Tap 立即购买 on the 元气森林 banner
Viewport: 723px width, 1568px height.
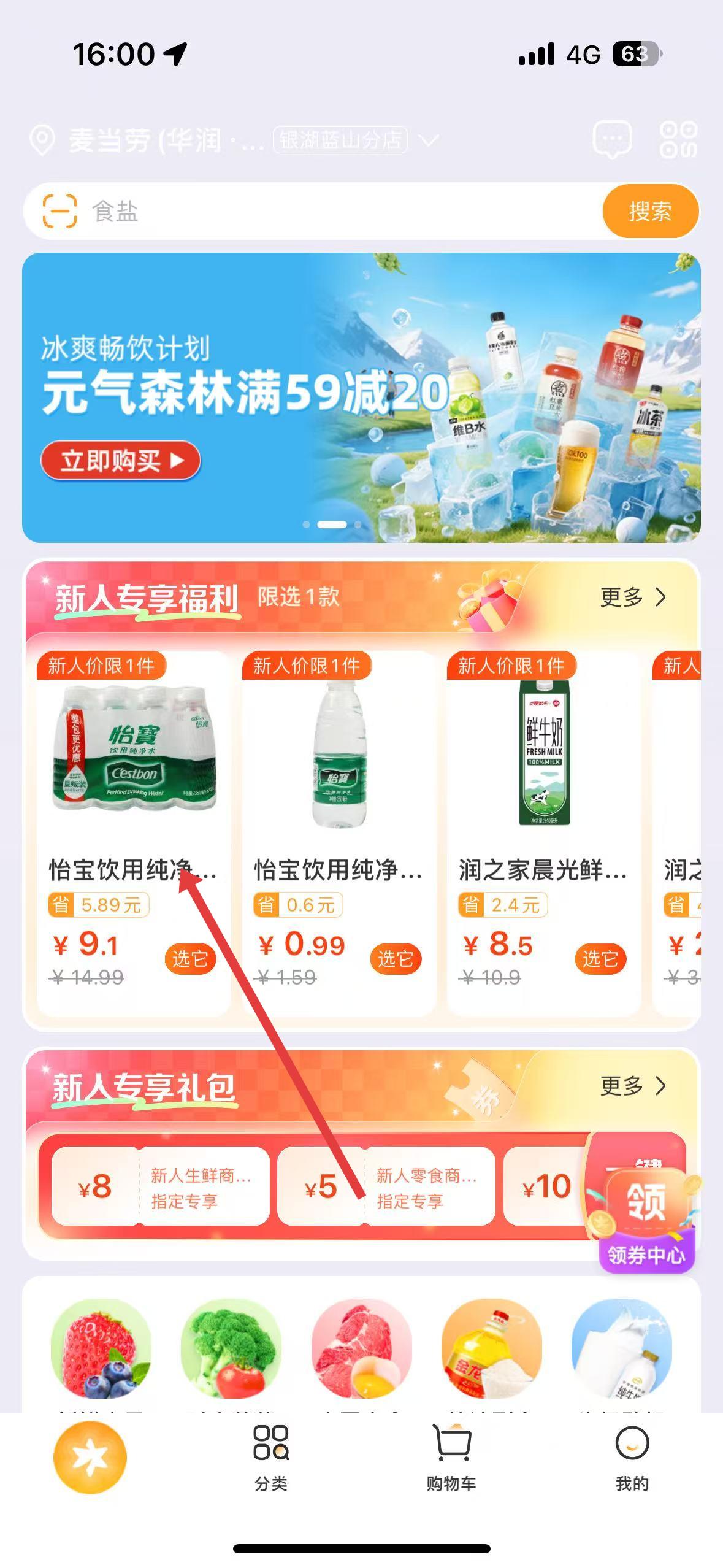(x=121, y=460)
